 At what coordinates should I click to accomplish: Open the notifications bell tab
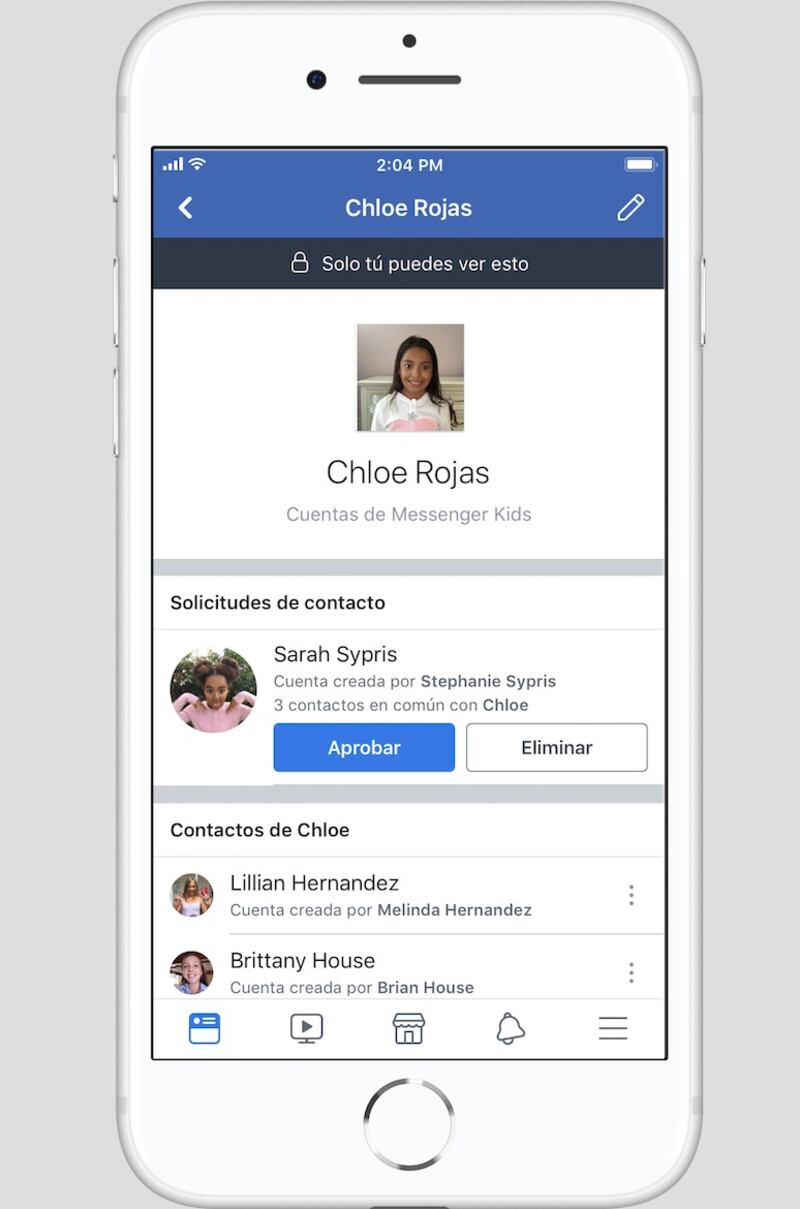click(510, 1028)
